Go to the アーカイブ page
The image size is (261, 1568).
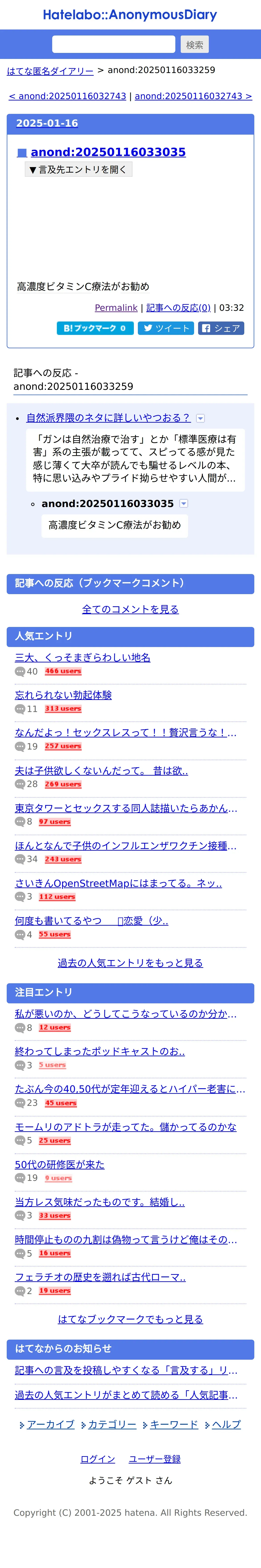tap(50, 1424)
